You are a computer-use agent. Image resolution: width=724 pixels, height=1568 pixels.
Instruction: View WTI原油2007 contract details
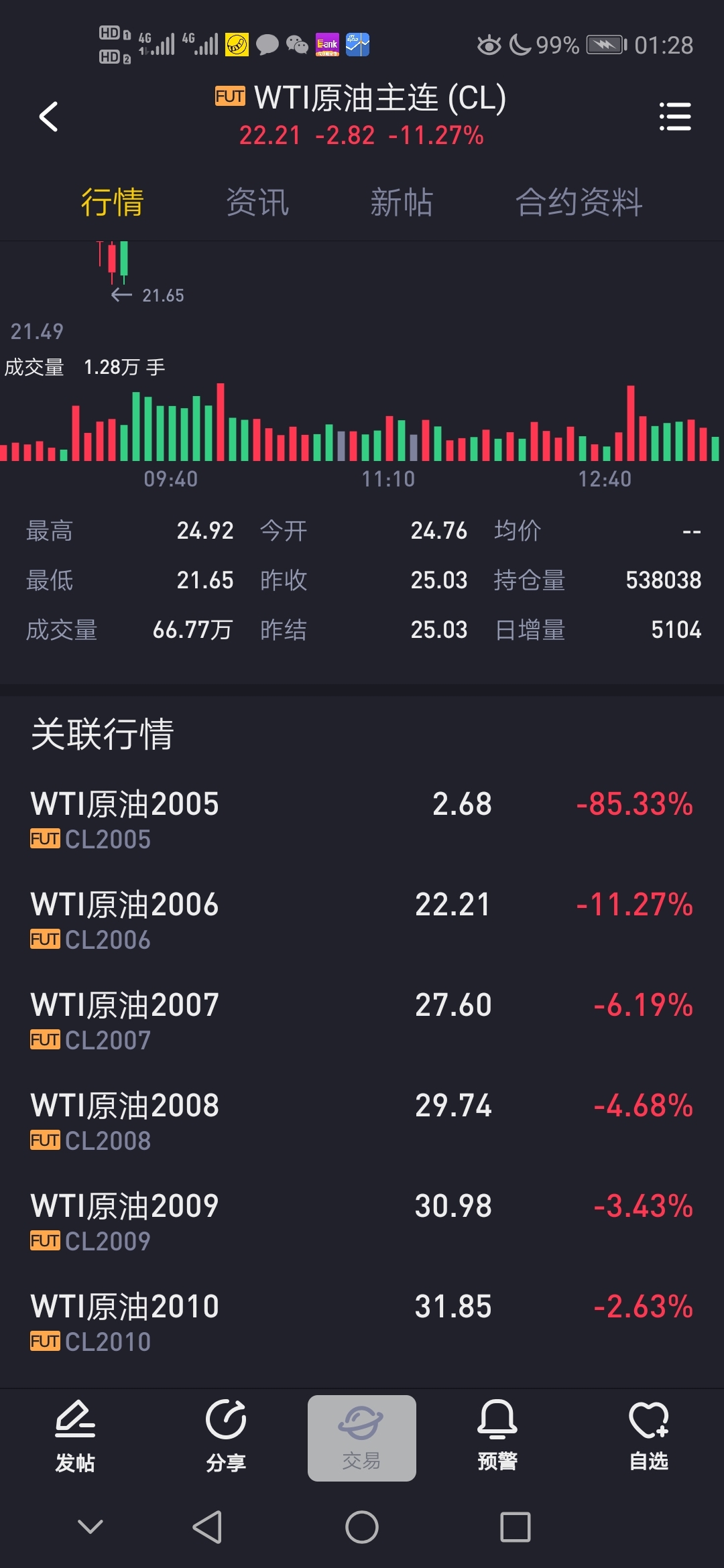[362, 1021]
